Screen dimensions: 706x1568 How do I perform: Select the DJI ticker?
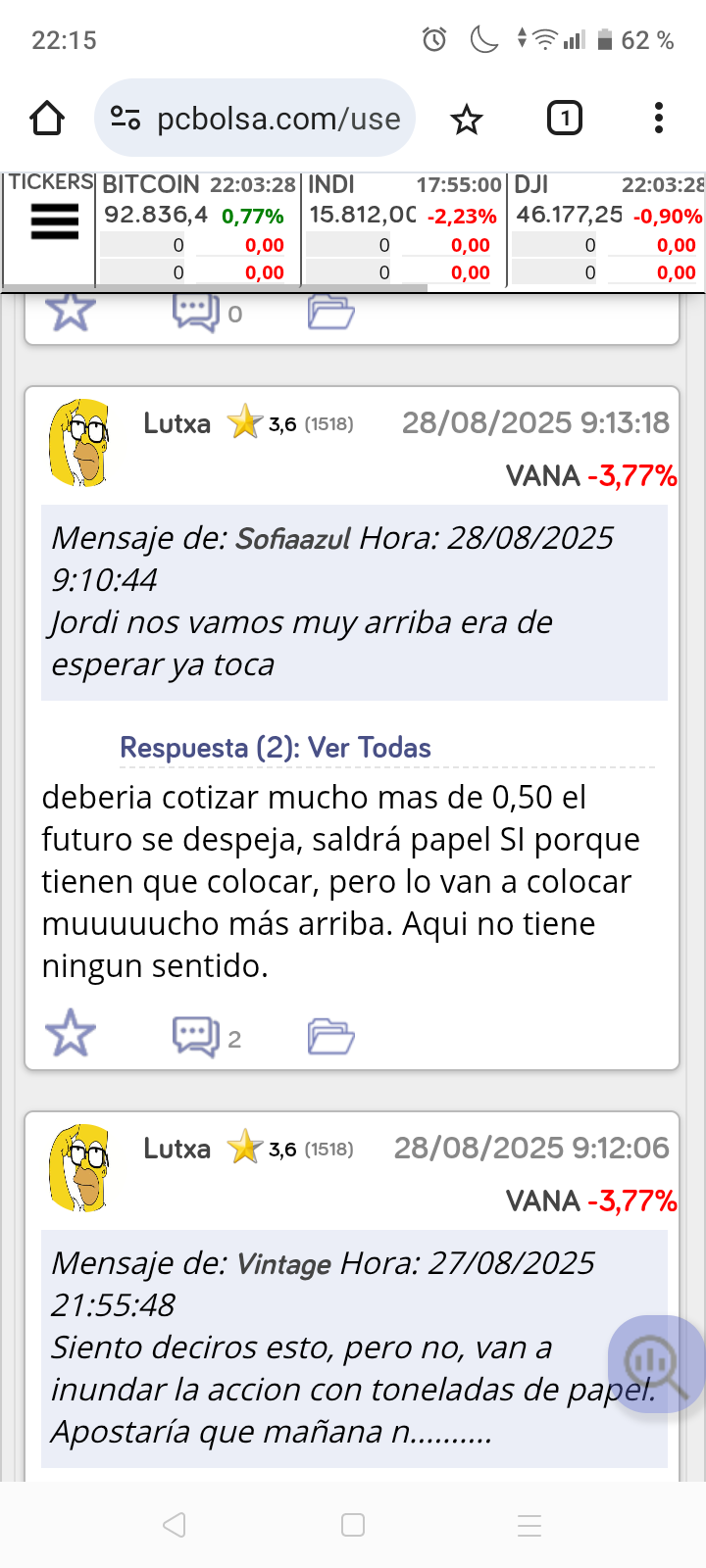(x=531, y=184)
